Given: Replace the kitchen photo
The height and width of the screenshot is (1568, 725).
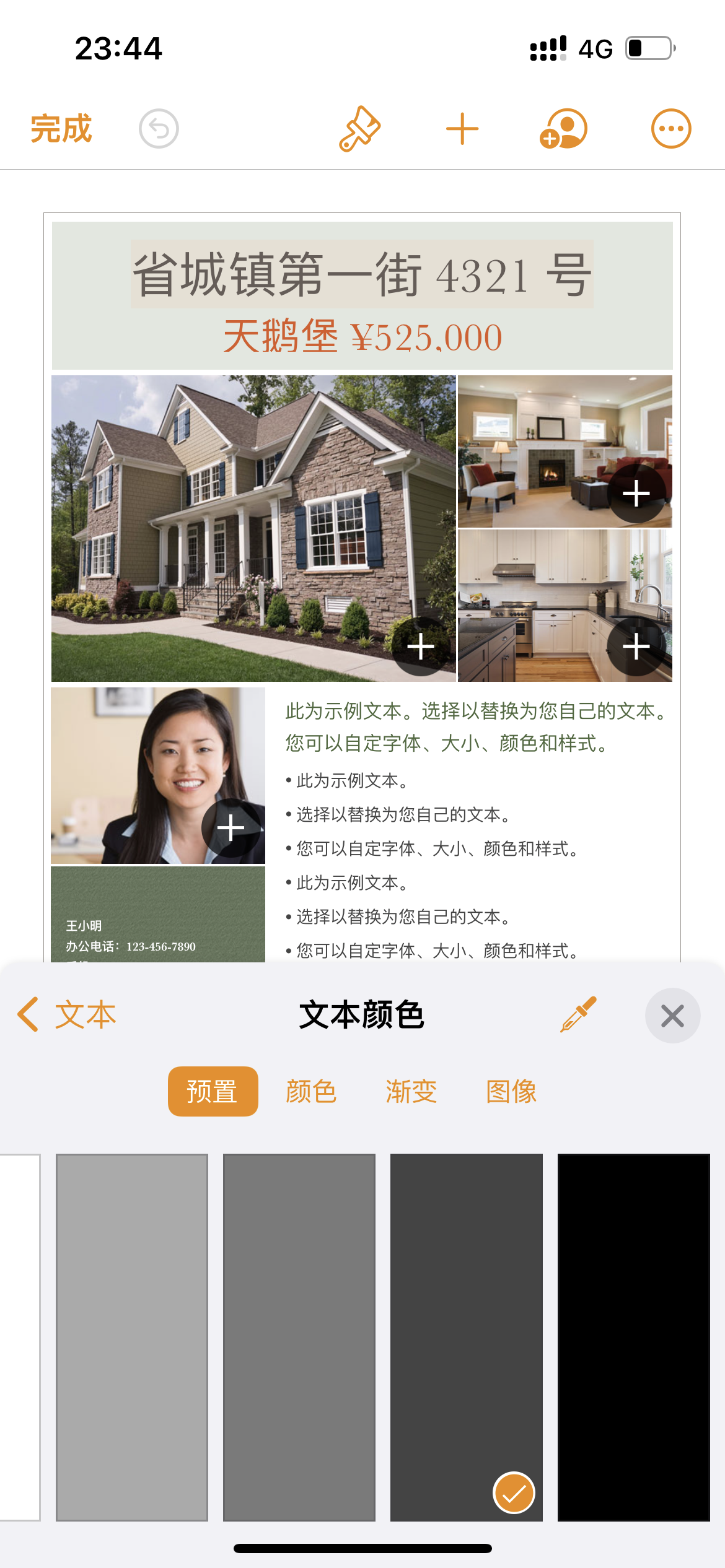Looking at the screenshot, I should [636, 647].
